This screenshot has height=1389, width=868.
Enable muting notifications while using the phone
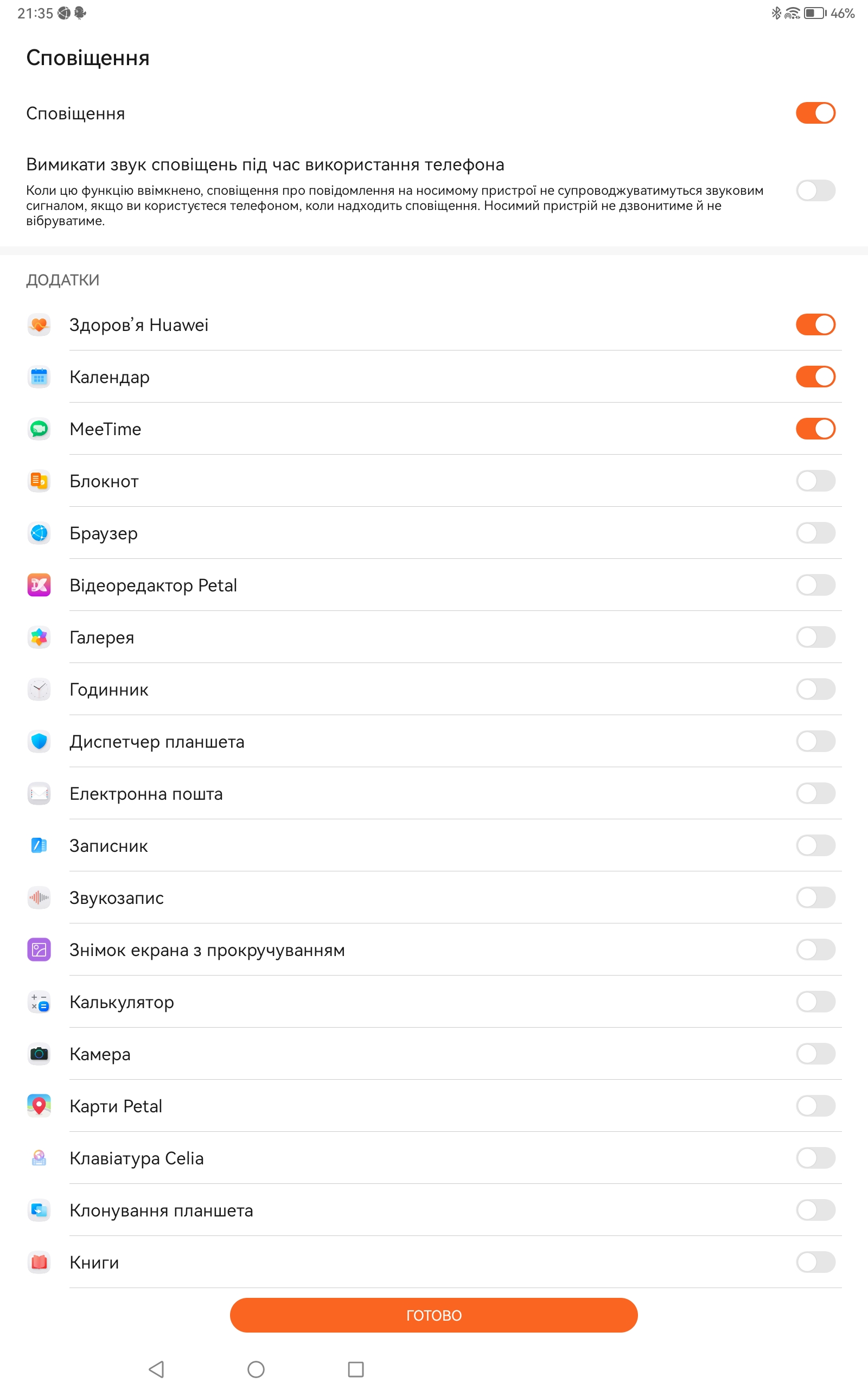[x=815, y=190]
